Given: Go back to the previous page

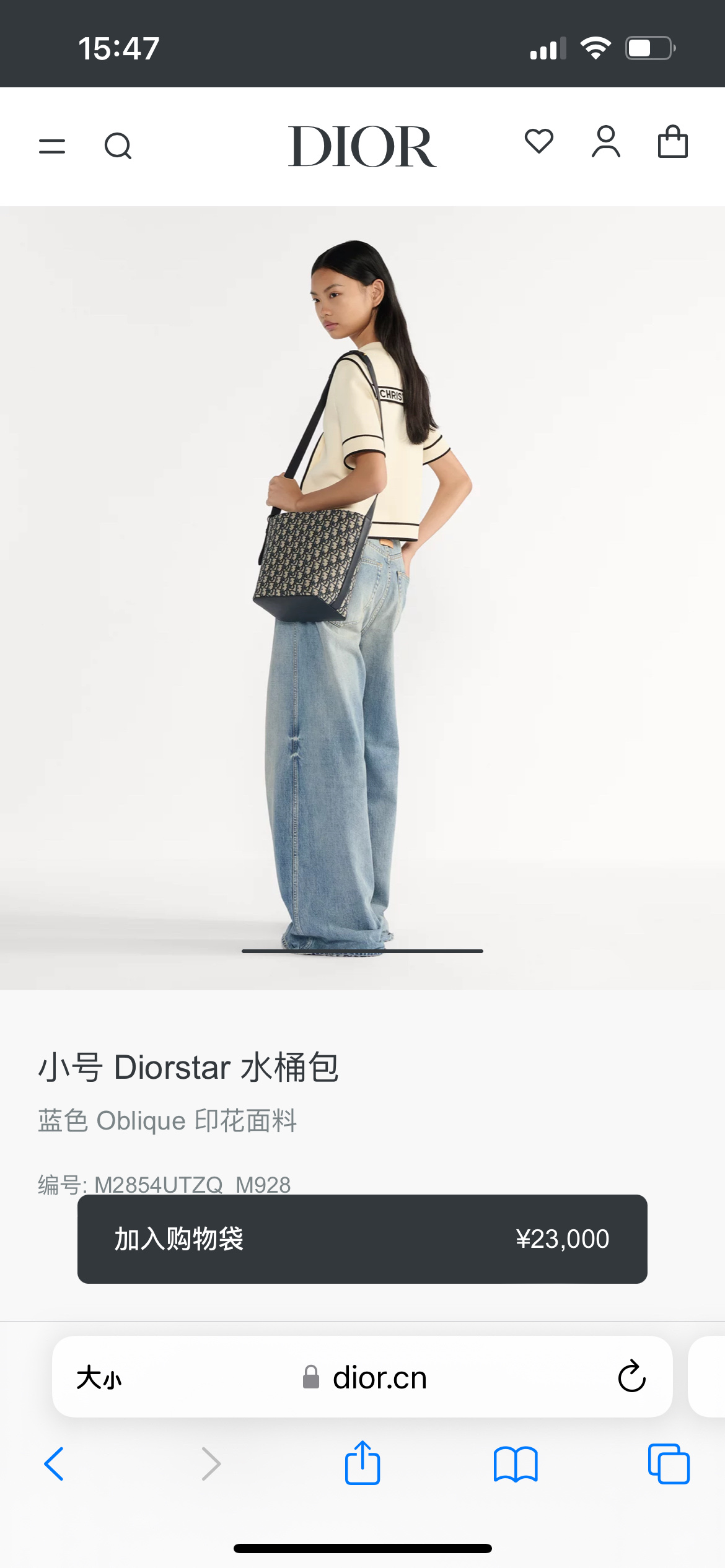Looking at the screenshot, I should pos(54,1464).
